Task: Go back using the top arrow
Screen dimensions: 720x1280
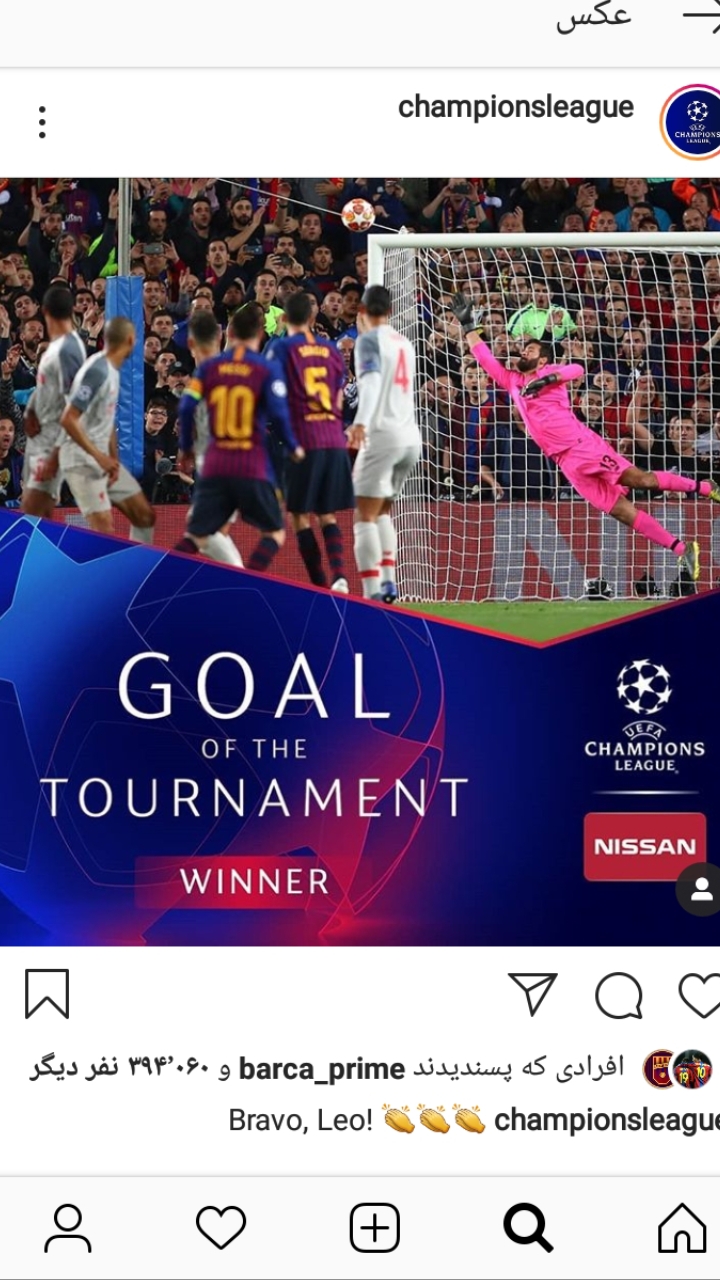Action: click(x=702, y=16)
